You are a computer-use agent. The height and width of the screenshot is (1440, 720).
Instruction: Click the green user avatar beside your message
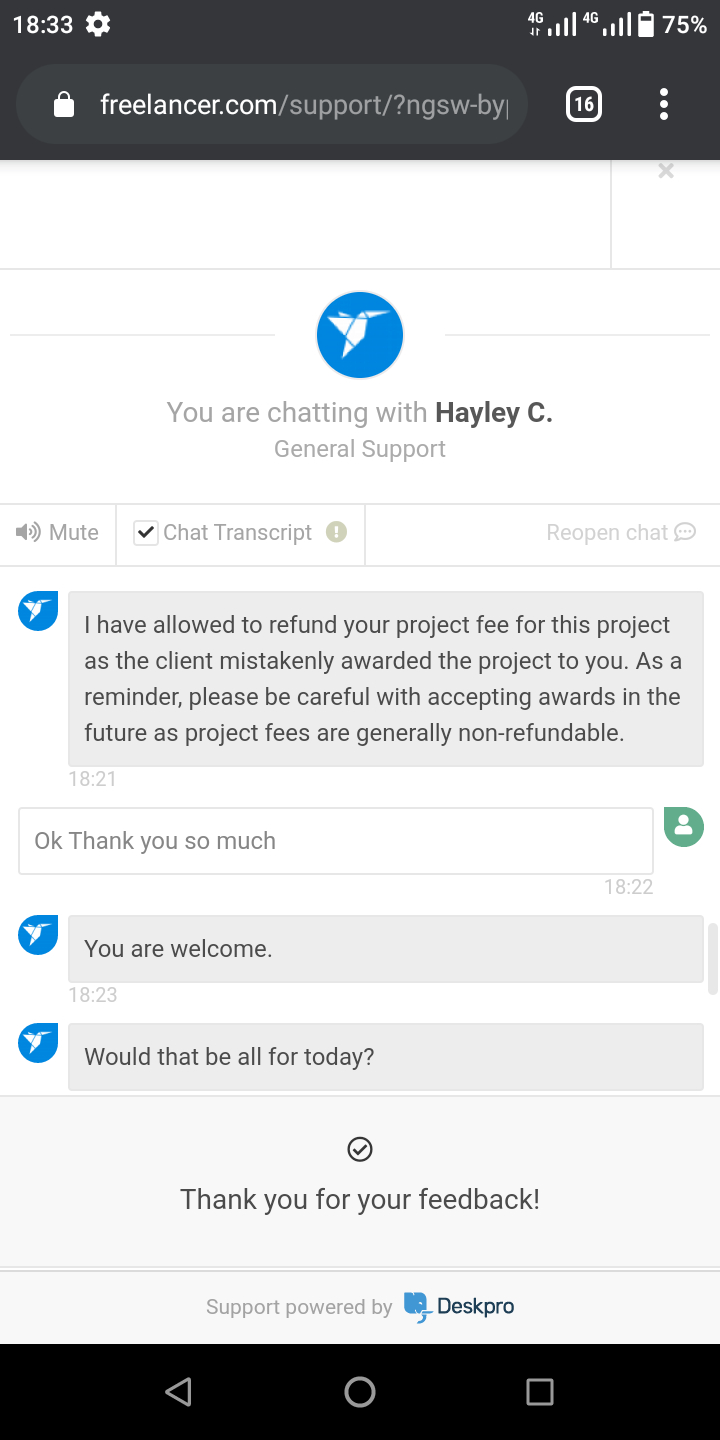tap(684, 827)
